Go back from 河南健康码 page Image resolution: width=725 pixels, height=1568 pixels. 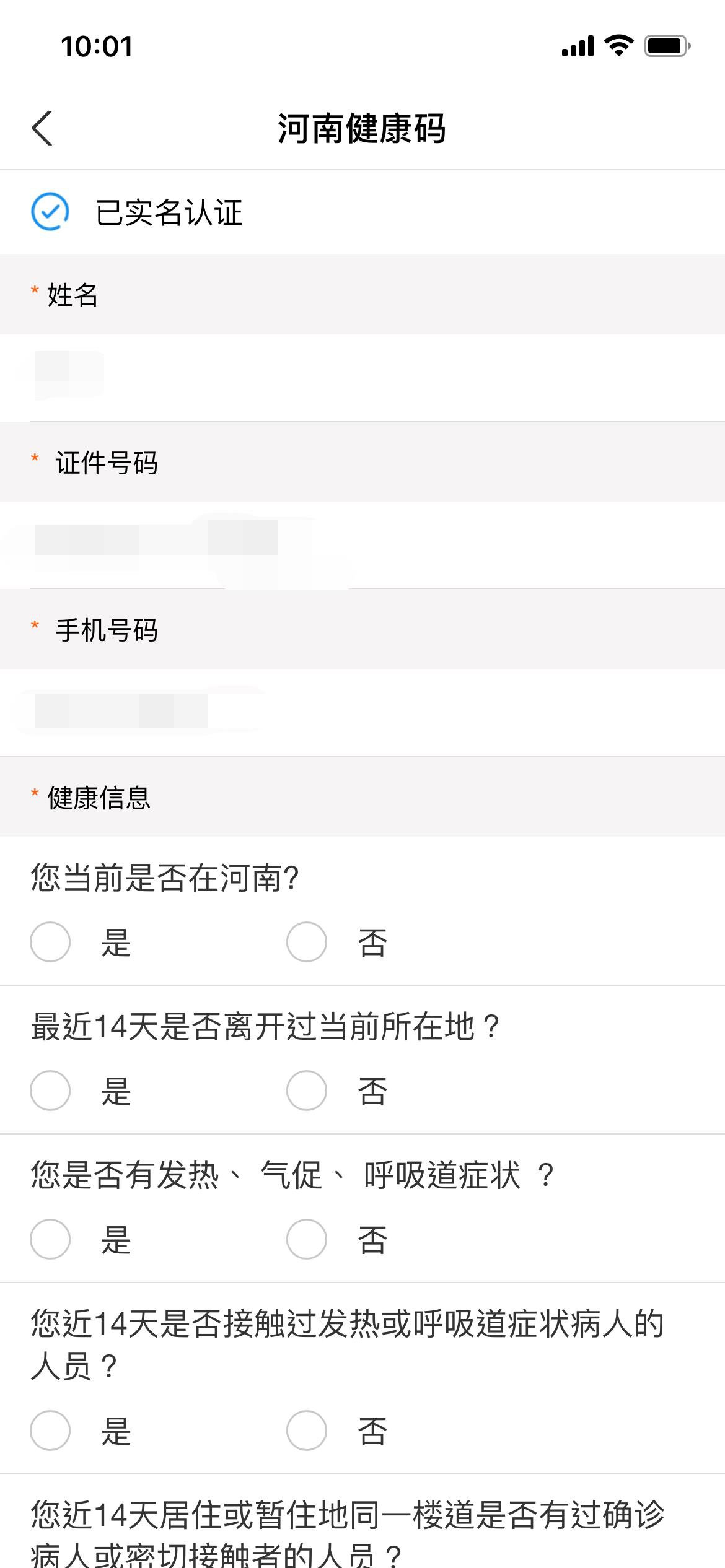pos(42,128)
